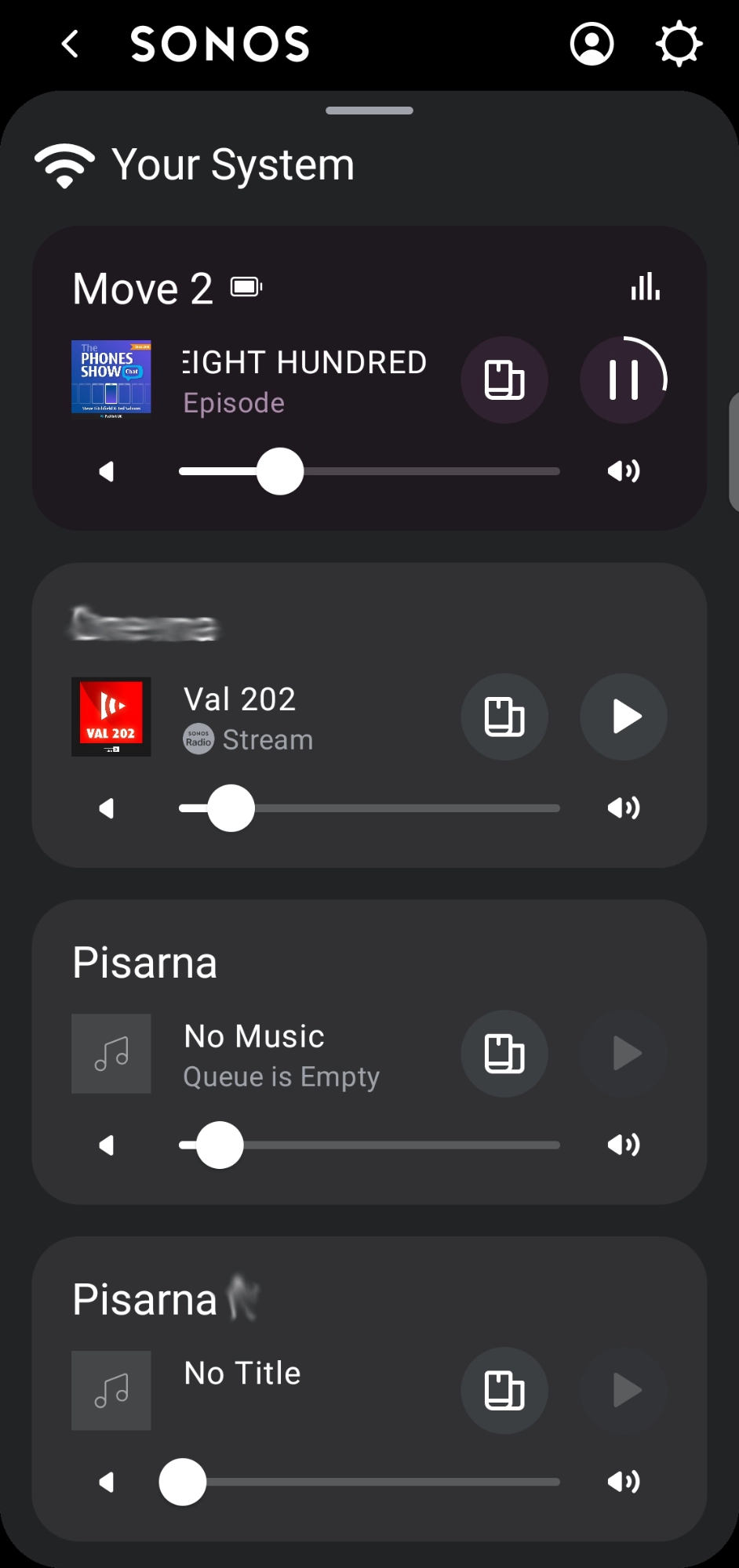
Task: Tap the speaker icon left of Val 202's volume
Action: coord(107,808)
